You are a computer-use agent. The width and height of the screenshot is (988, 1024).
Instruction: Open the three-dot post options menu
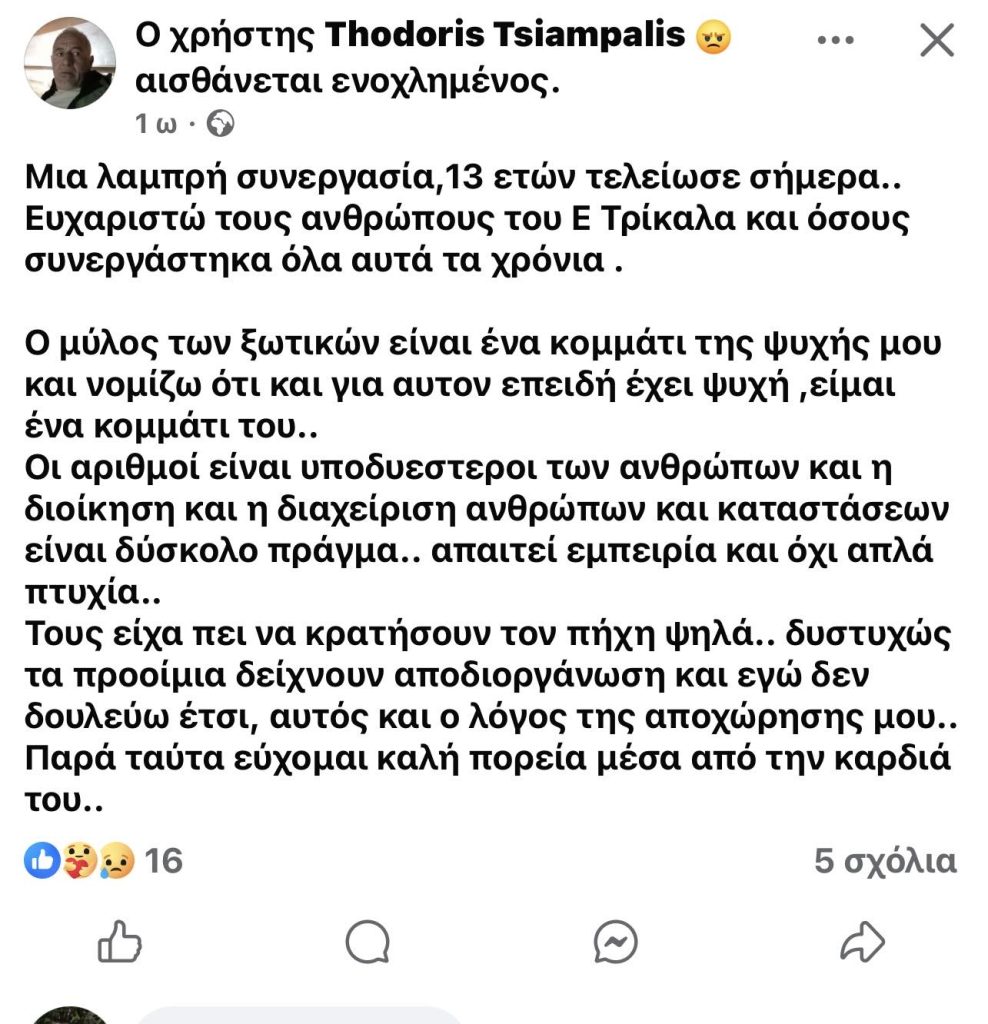(x=834, y=40)
